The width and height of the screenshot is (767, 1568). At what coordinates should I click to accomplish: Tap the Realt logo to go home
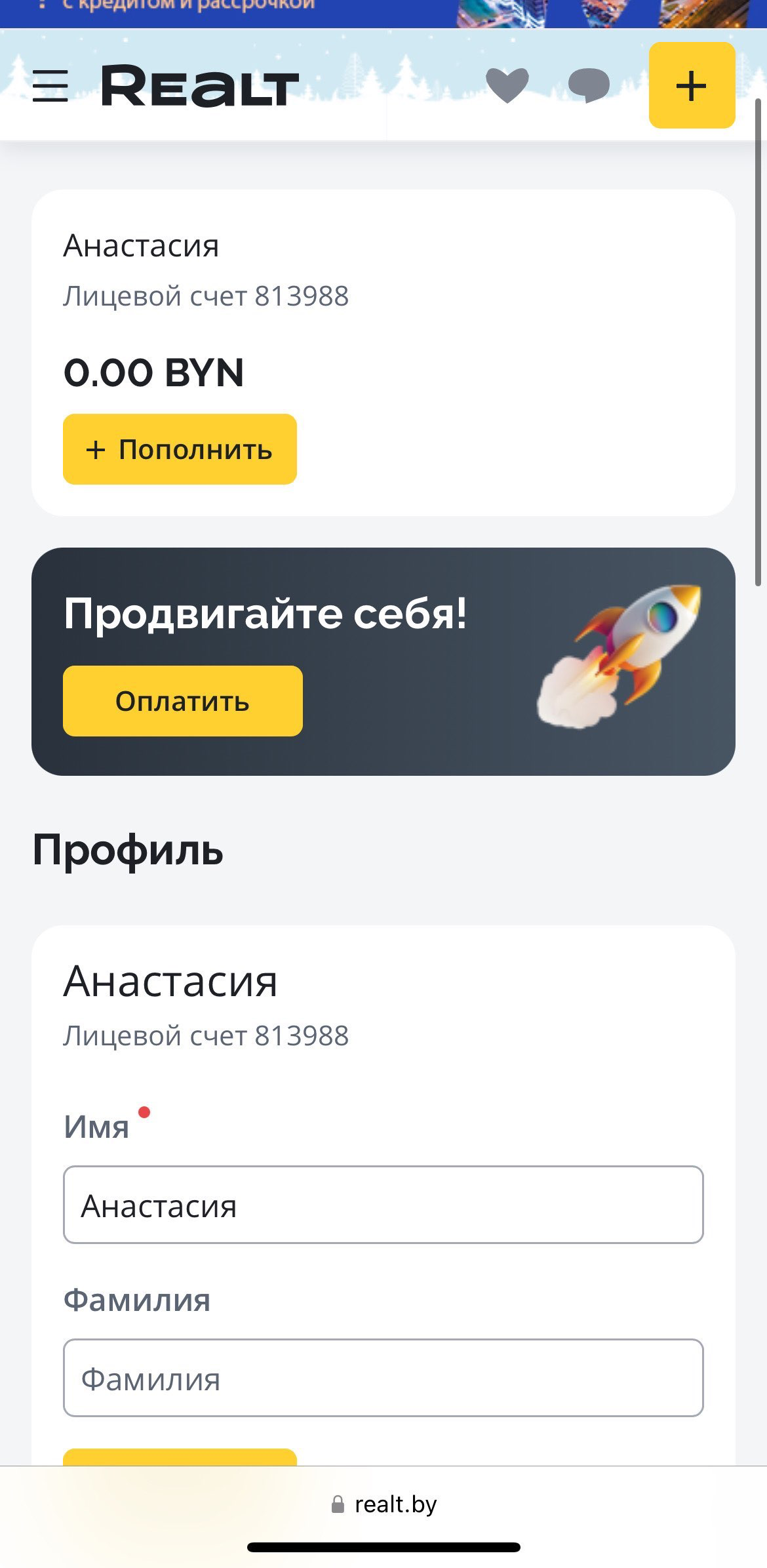coord(200,86)
